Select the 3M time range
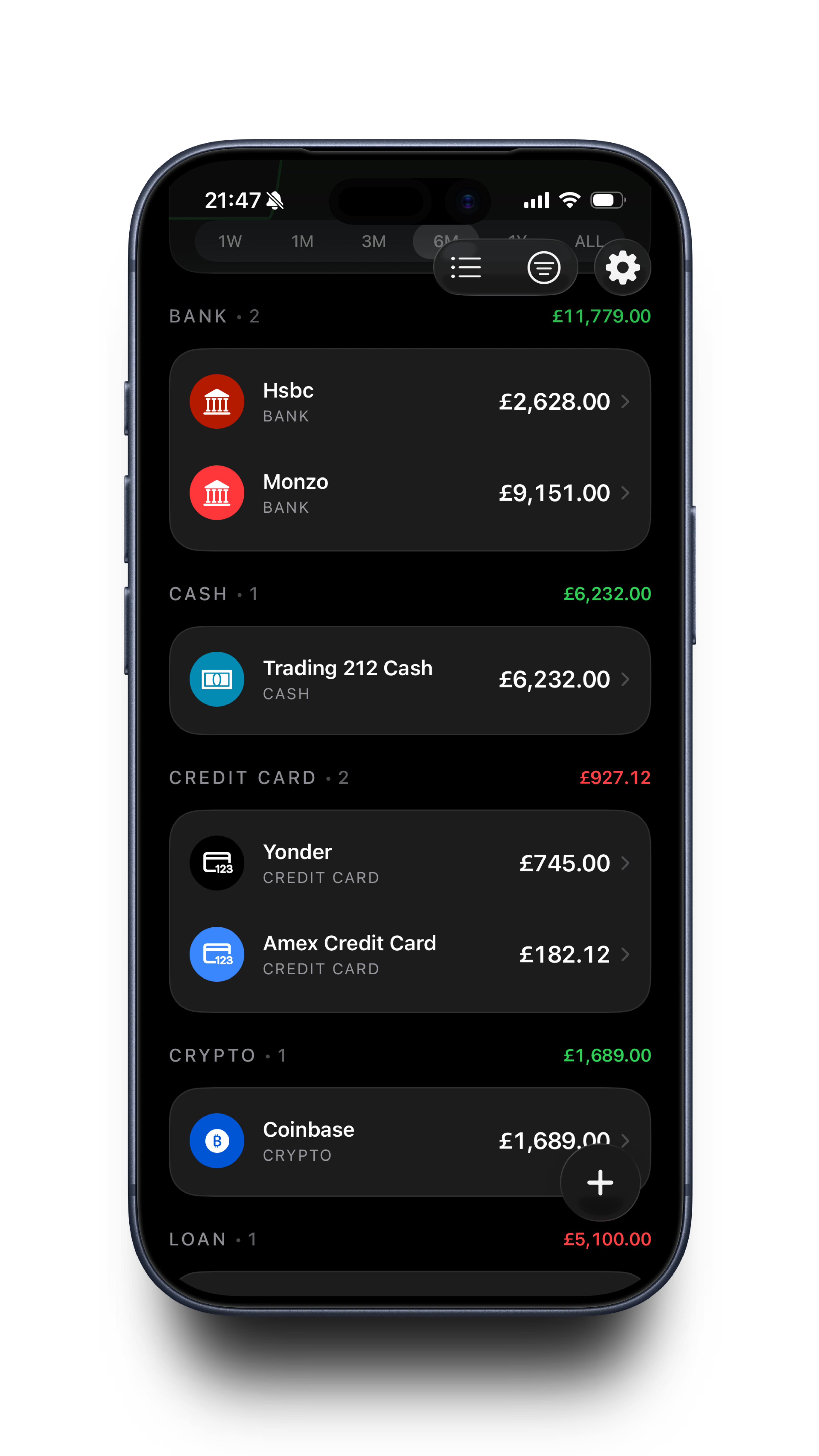 pyautogui.click(x=374, y=242)
